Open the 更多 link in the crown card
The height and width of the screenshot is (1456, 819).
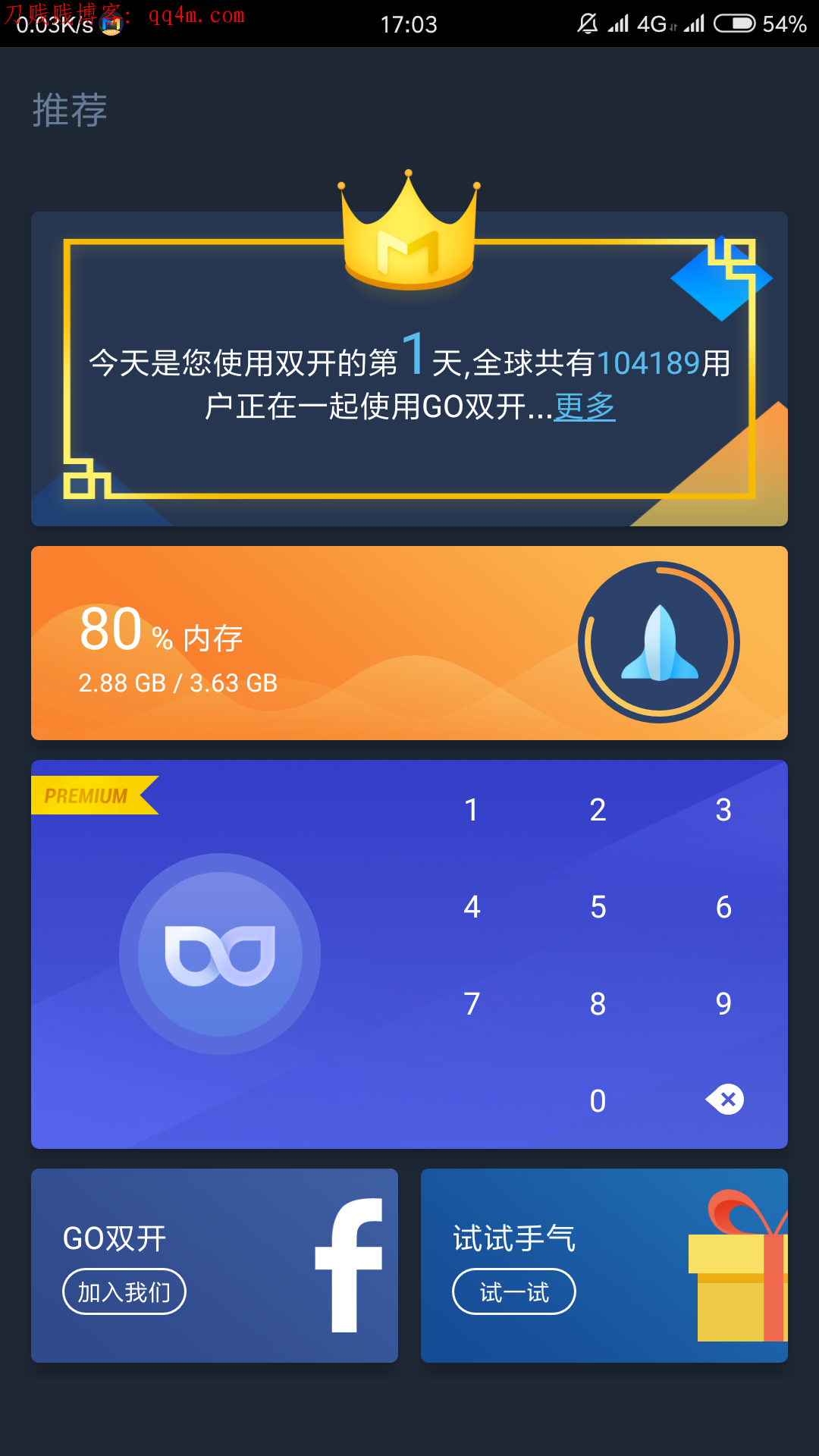coord(585,407)
